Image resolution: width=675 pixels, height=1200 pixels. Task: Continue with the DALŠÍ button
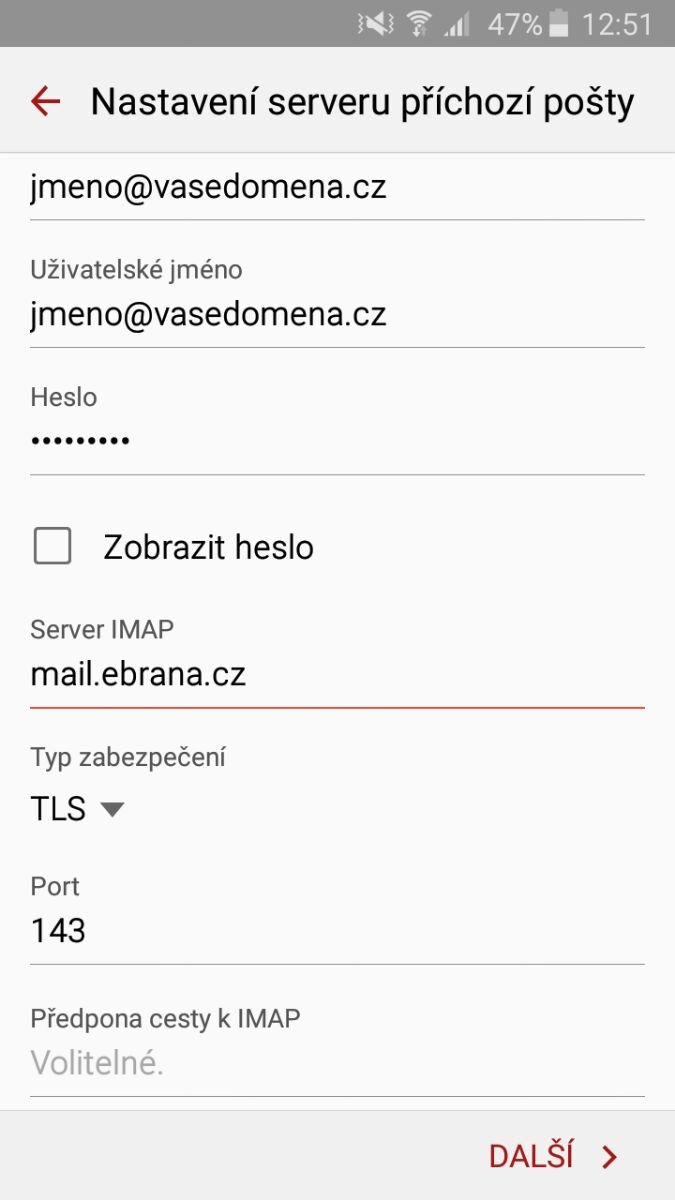[x=553, y=1157]
